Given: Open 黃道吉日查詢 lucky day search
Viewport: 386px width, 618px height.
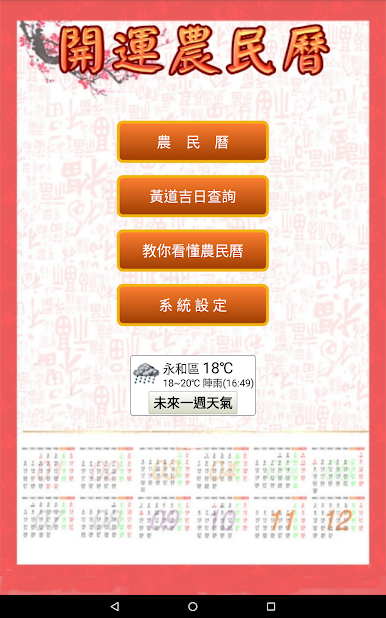Looking at the screenshot, I should pos(193,196).
